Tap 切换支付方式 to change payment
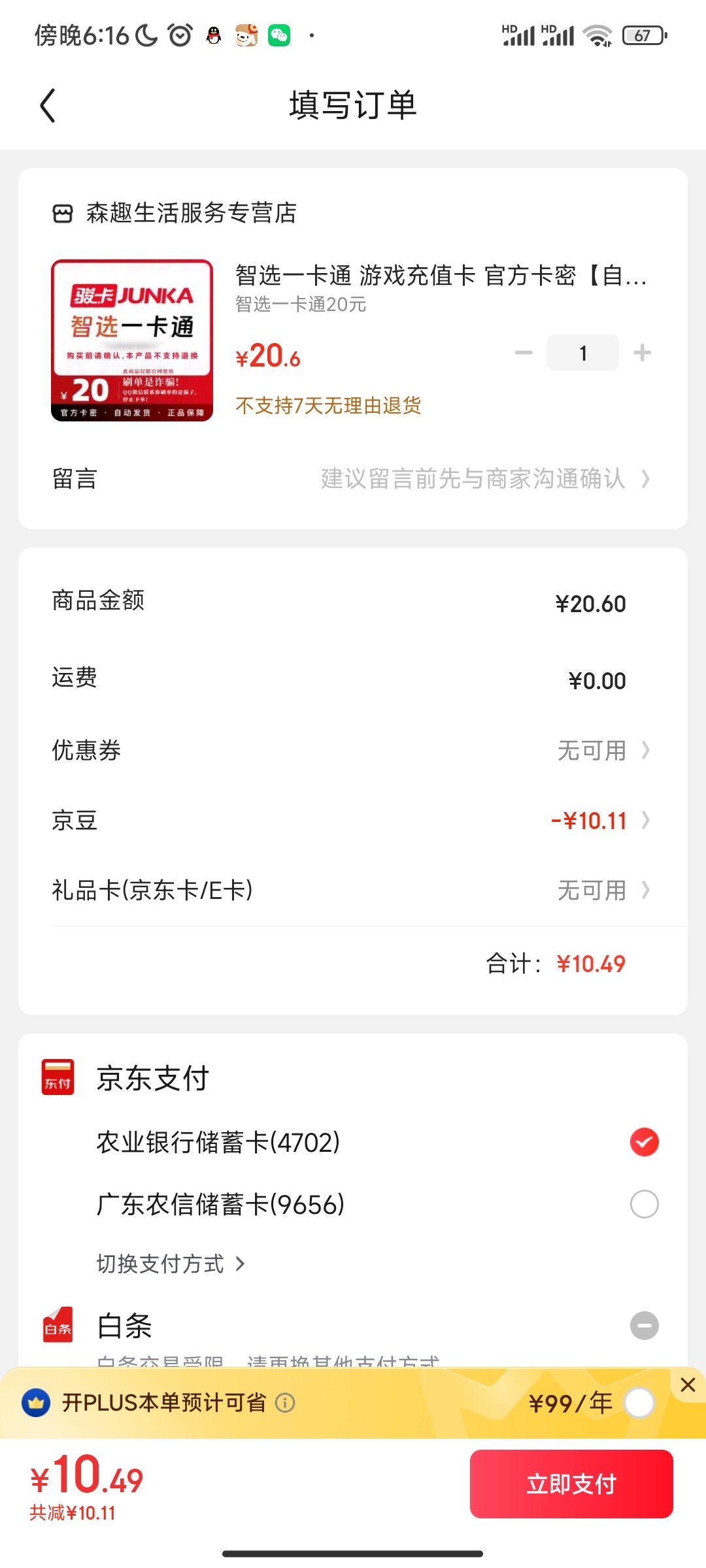This screenshot has width=706, height=1568. tap(170, 1264)
